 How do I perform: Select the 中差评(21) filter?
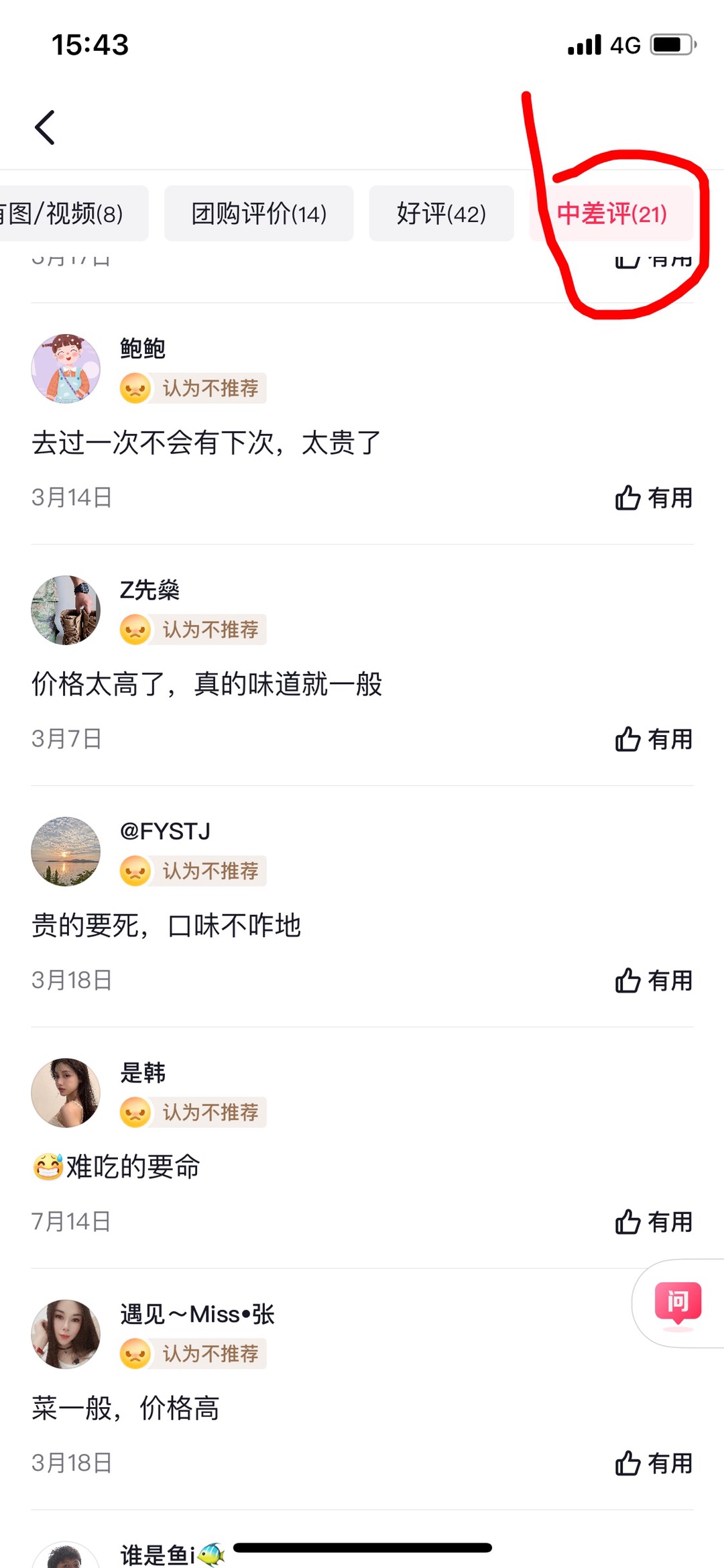coord(611,214)
